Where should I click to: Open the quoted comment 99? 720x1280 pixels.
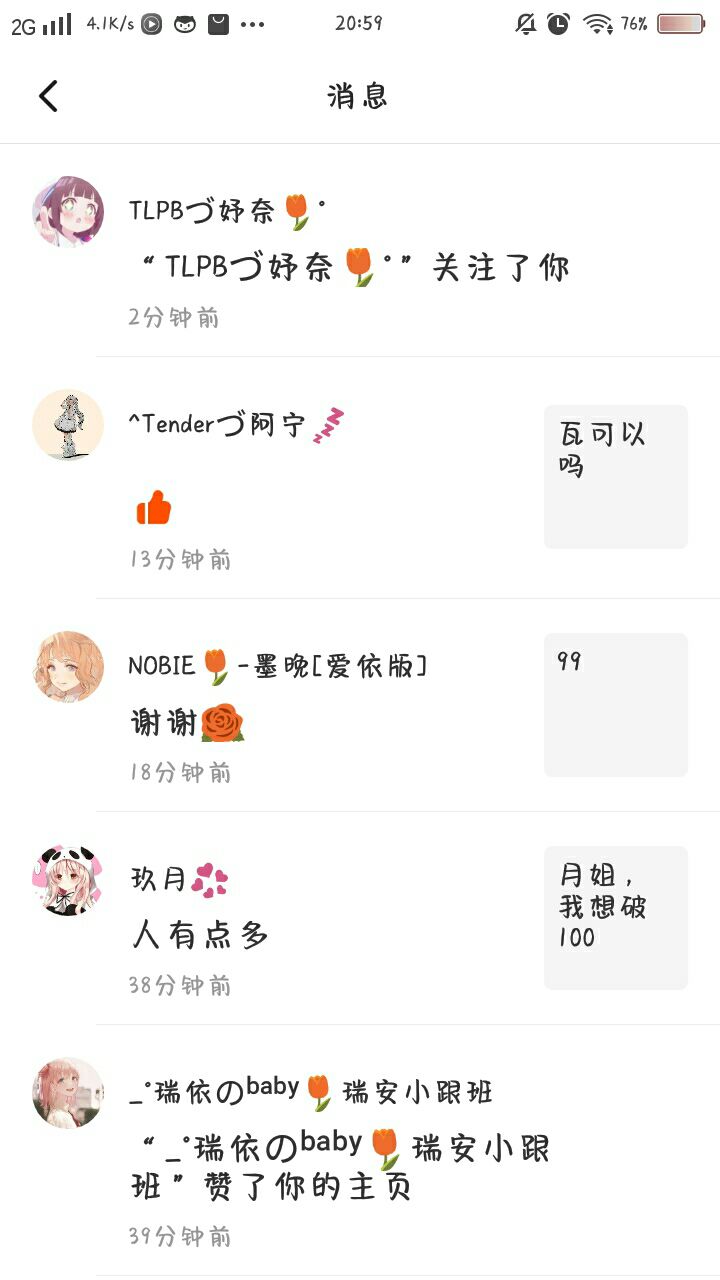pos(616,705)
